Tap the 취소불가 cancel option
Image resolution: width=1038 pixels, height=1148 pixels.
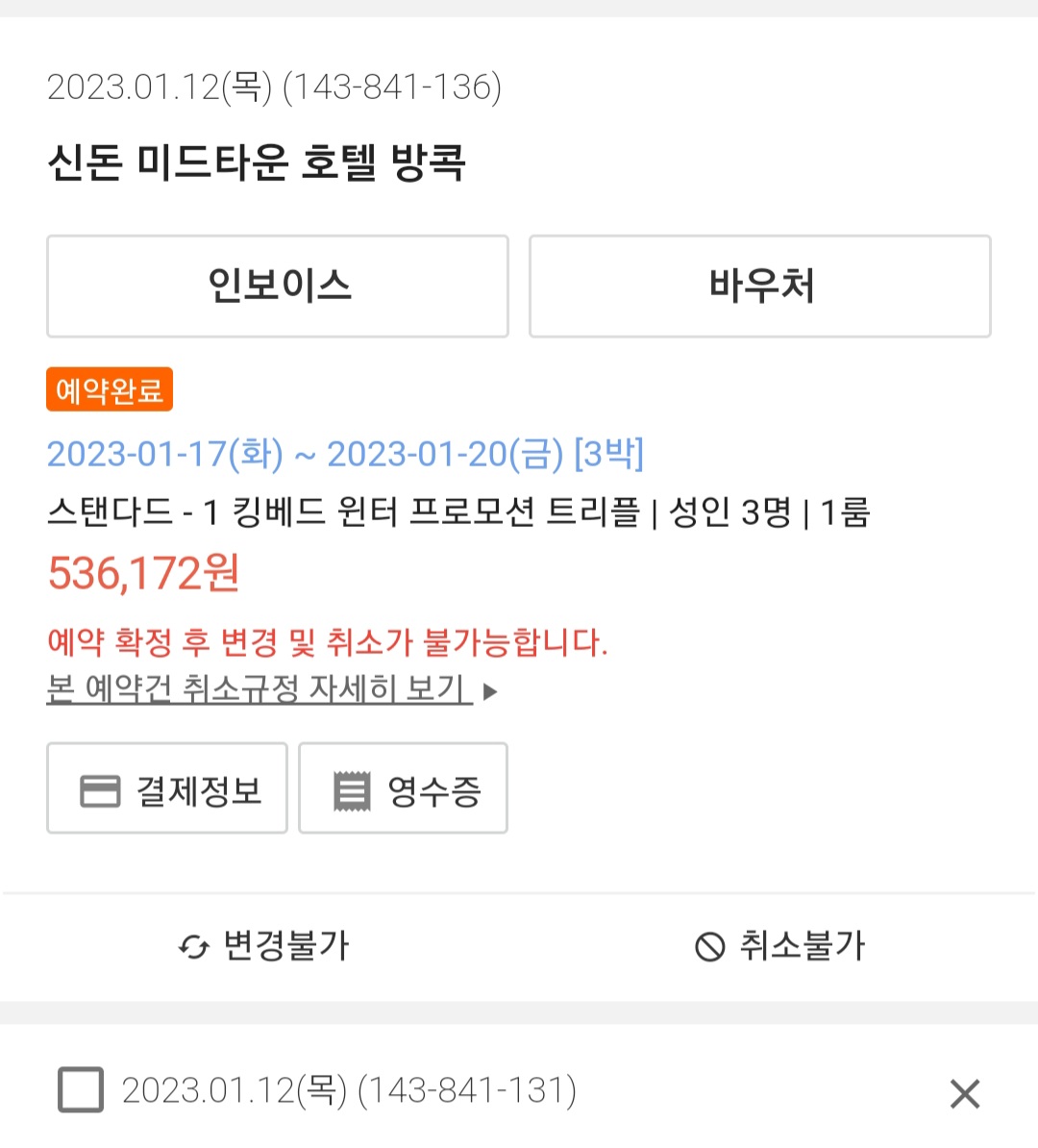click(779, 947)
